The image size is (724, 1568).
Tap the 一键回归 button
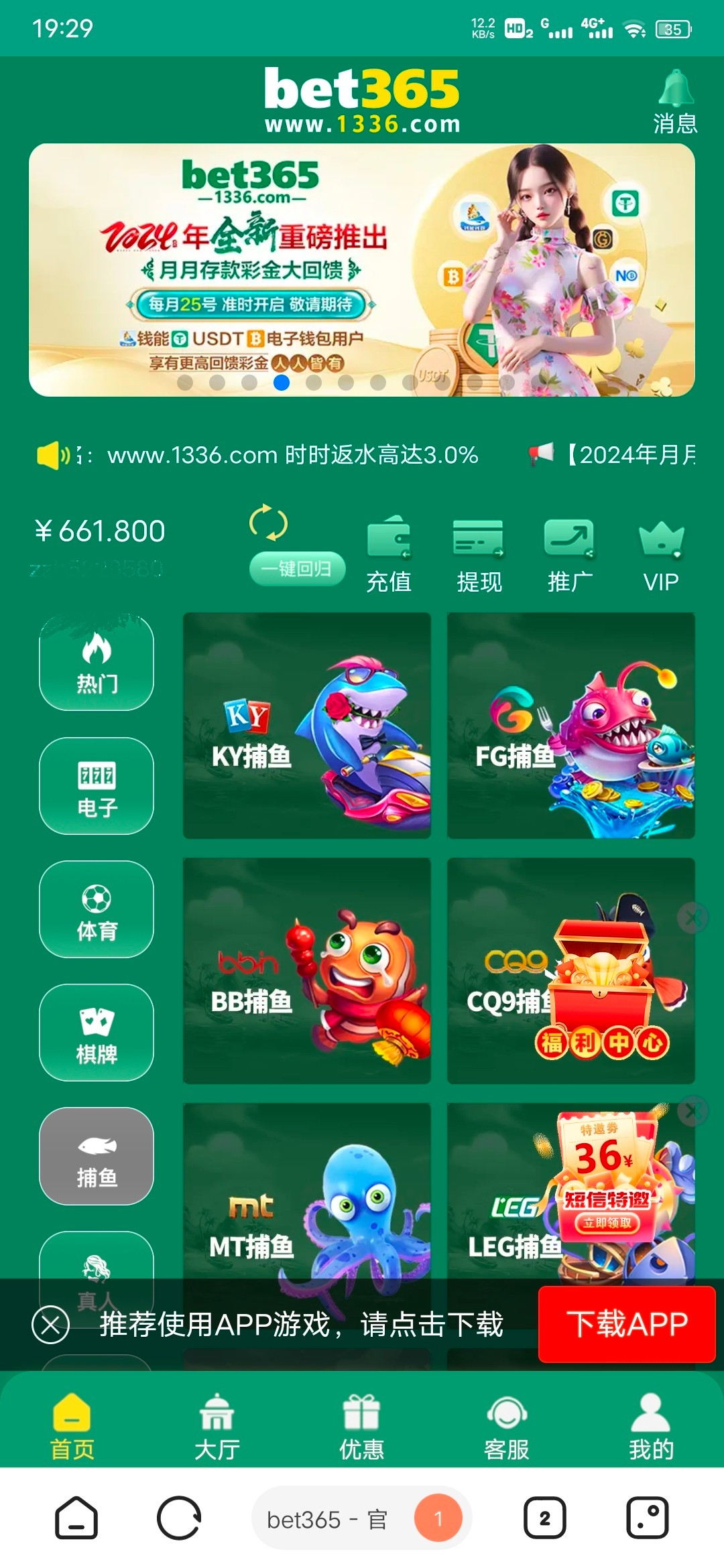coord(298,569)
